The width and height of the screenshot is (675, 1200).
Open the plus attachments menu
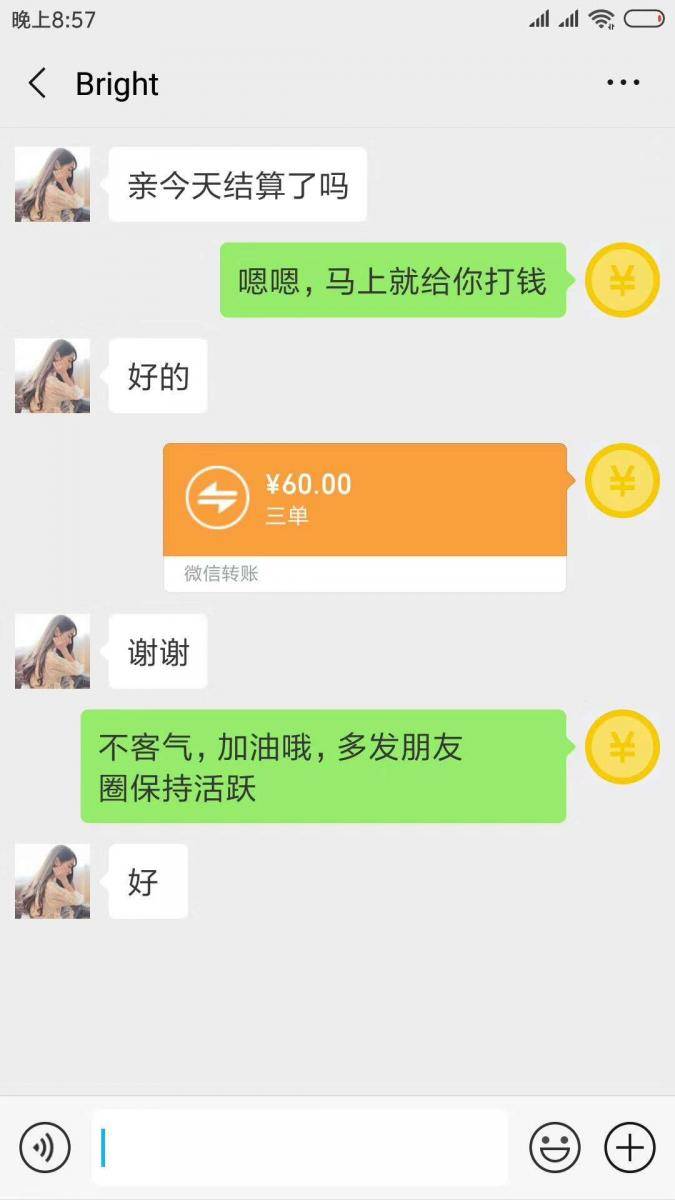(x=629, y=1147)
